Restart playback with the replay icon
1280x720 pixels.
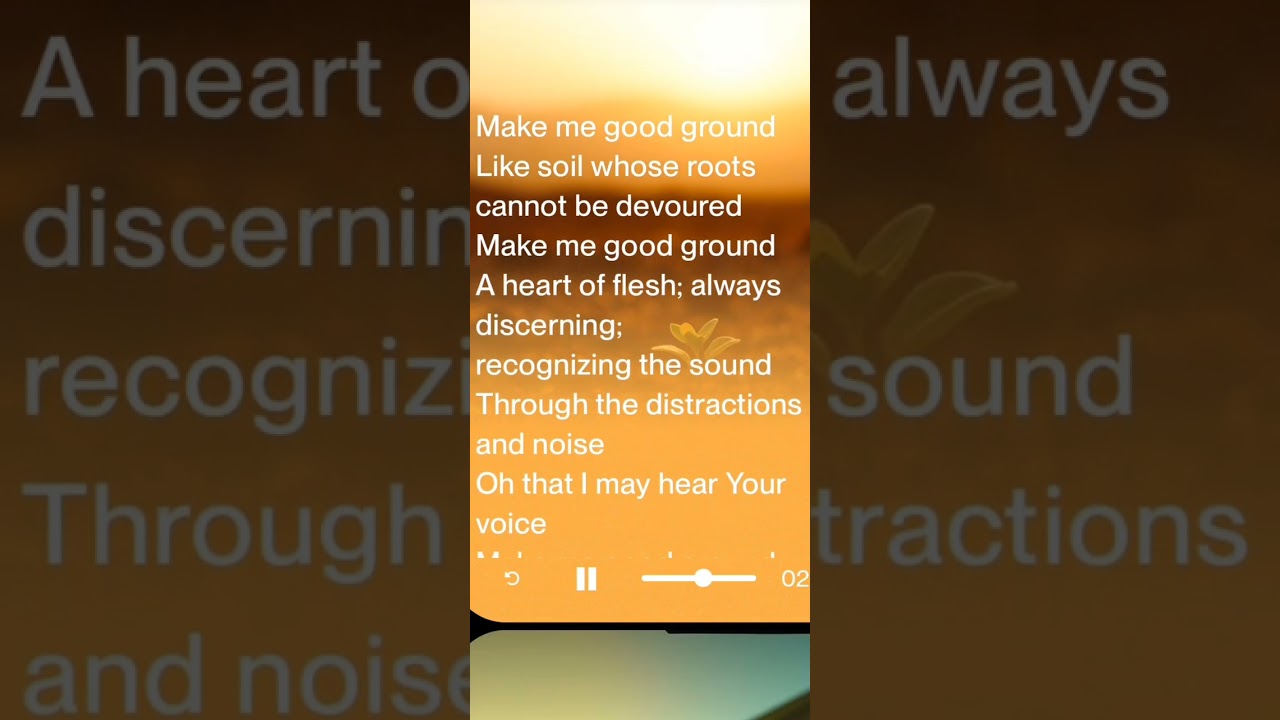(512, 579)
